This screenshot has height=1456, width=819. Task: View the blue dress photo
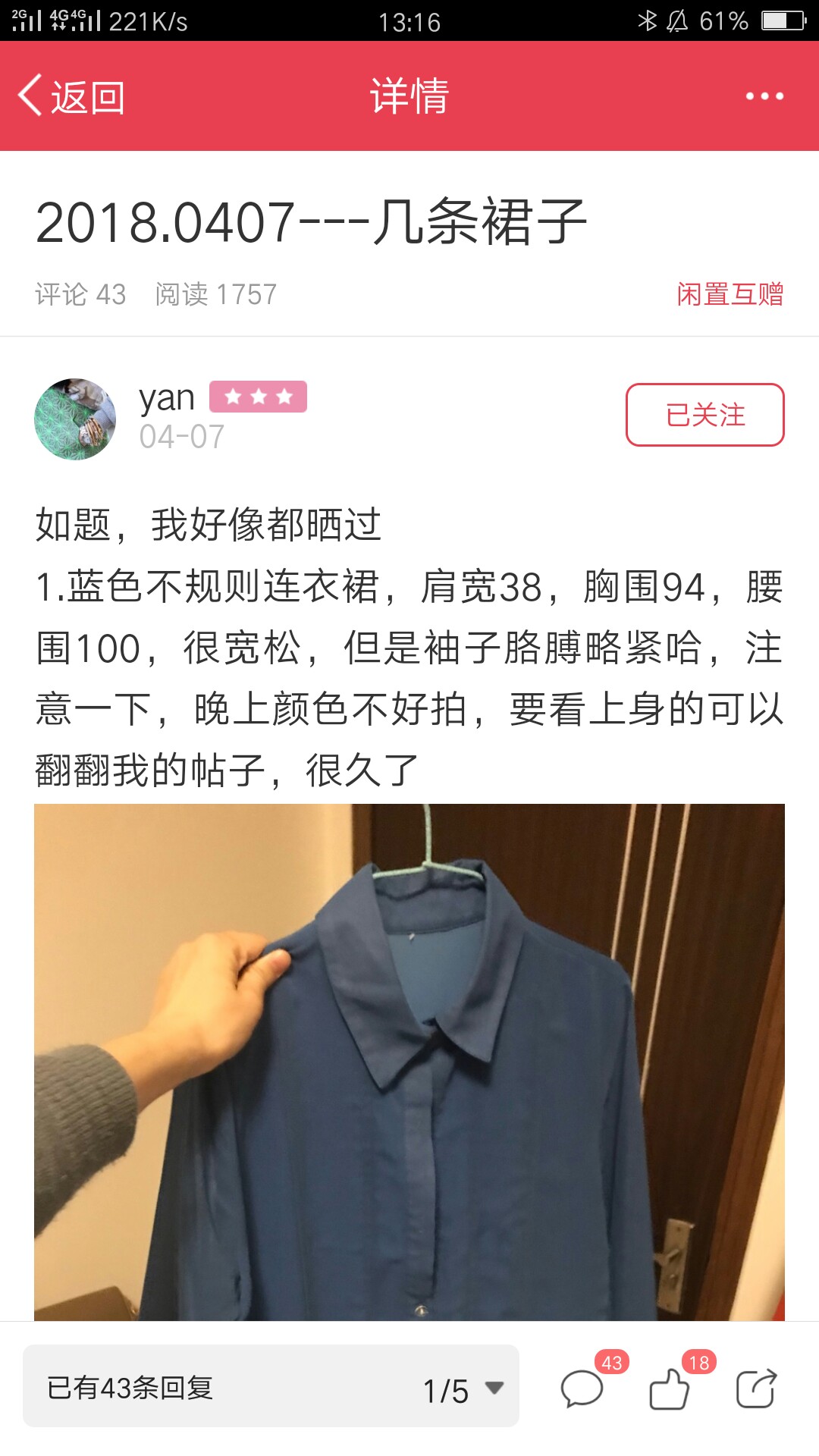click(409, 1062)
